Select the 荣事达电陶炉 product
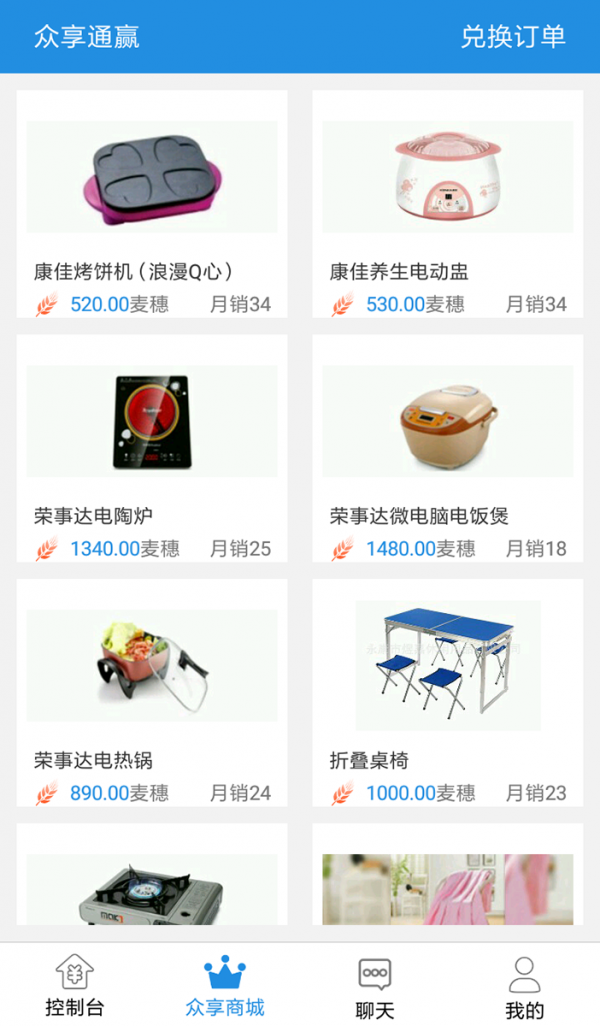 152,448
